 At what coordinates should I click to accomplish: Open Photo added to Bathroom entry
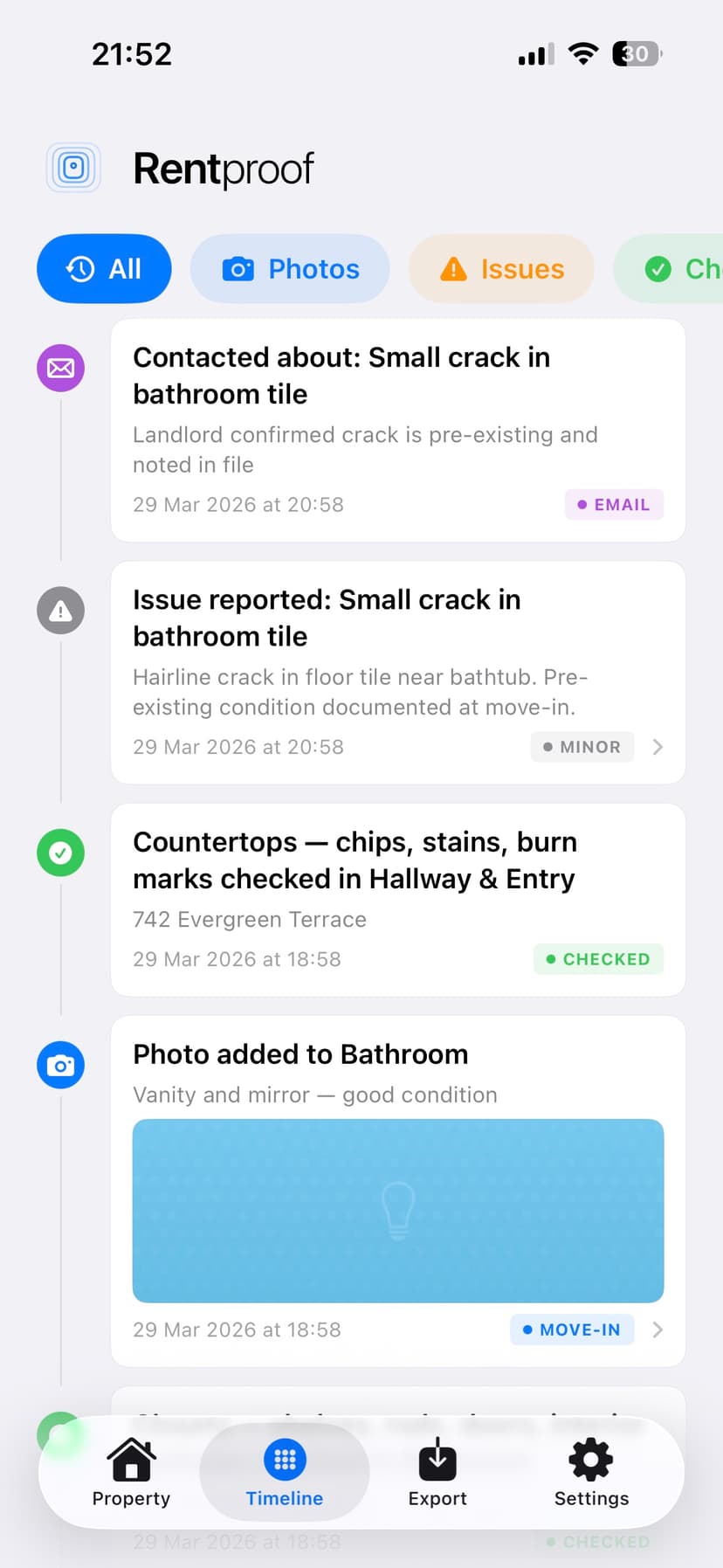[x=397, y=1190]
